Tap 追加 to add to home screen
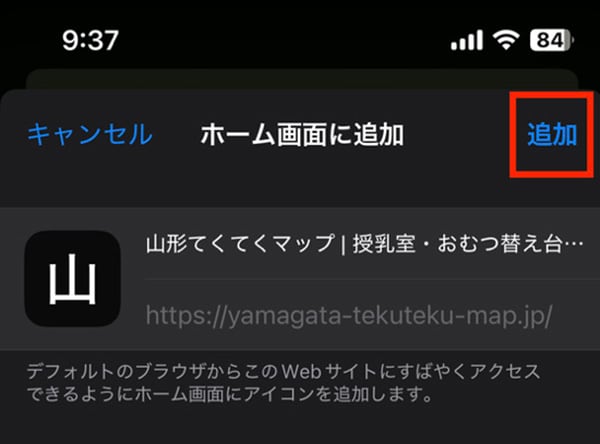This screenshot has height=444, width=600. point(552,135)
